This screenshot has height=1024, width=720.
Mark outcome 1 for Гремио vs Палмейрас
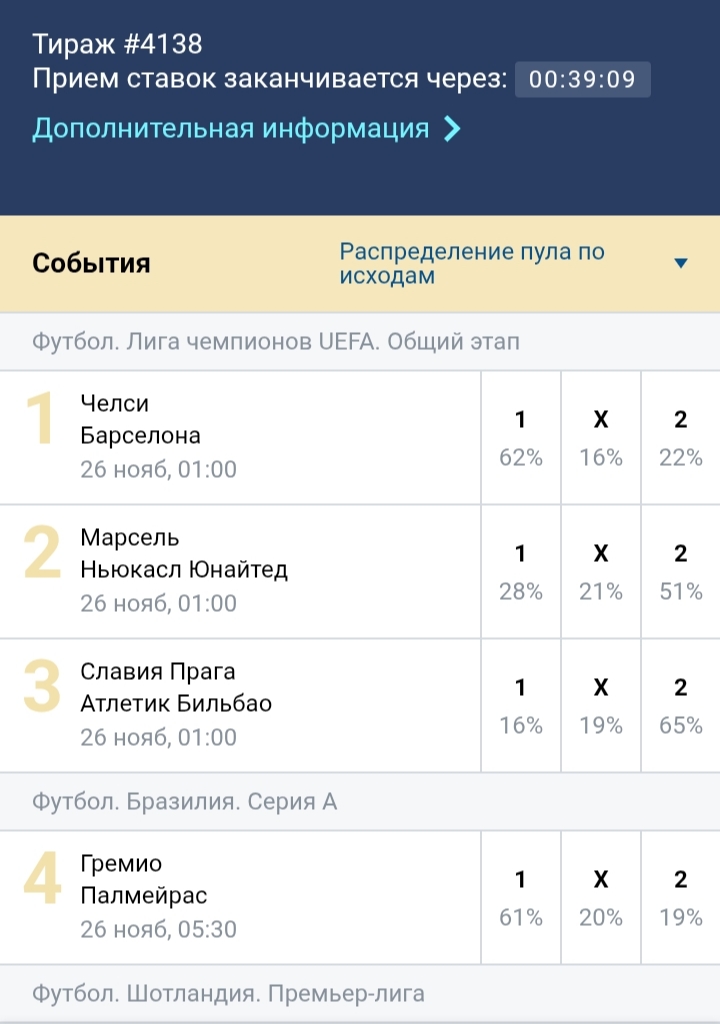[x=520, y=897]
